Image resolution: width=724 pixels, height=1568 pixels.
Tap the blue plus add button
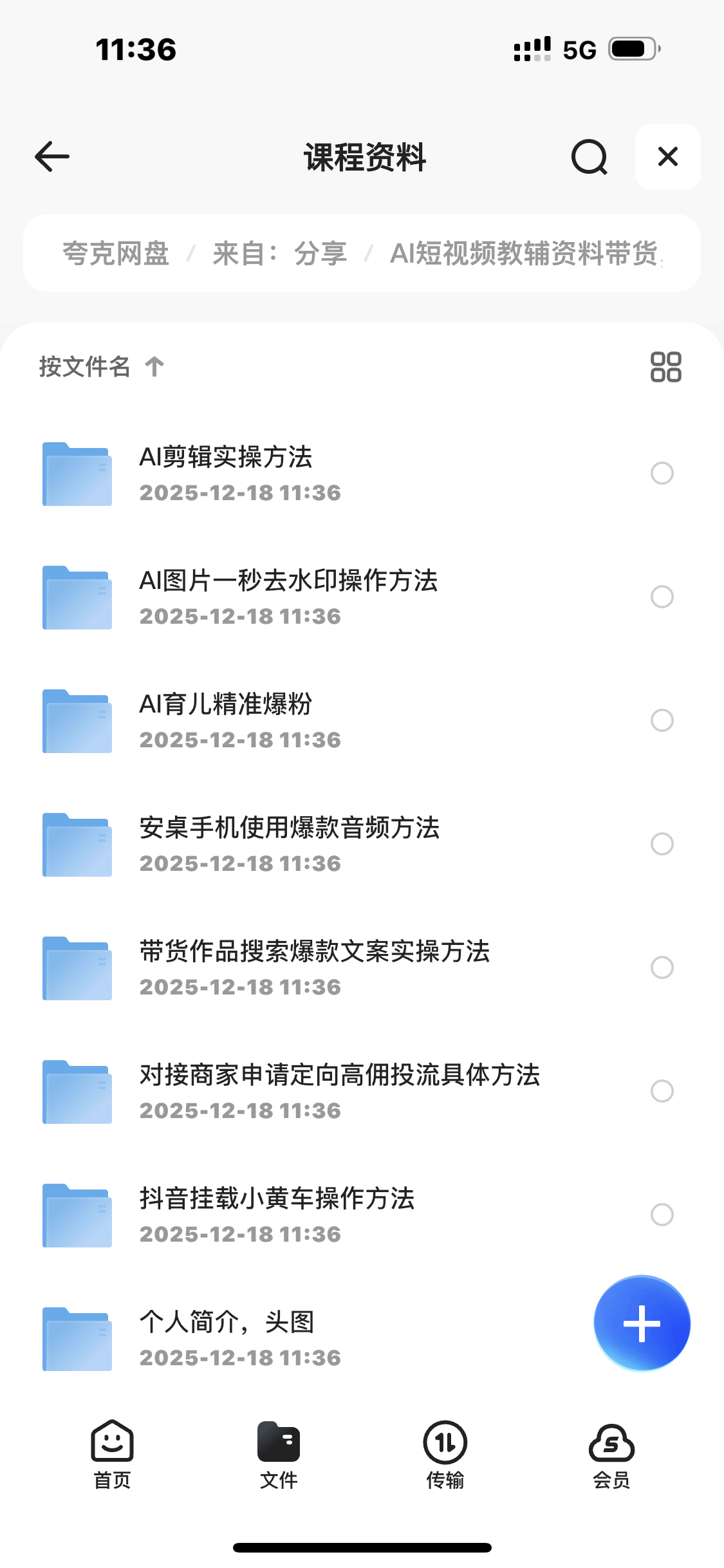pyautogui.click(x=642, y=1323)
